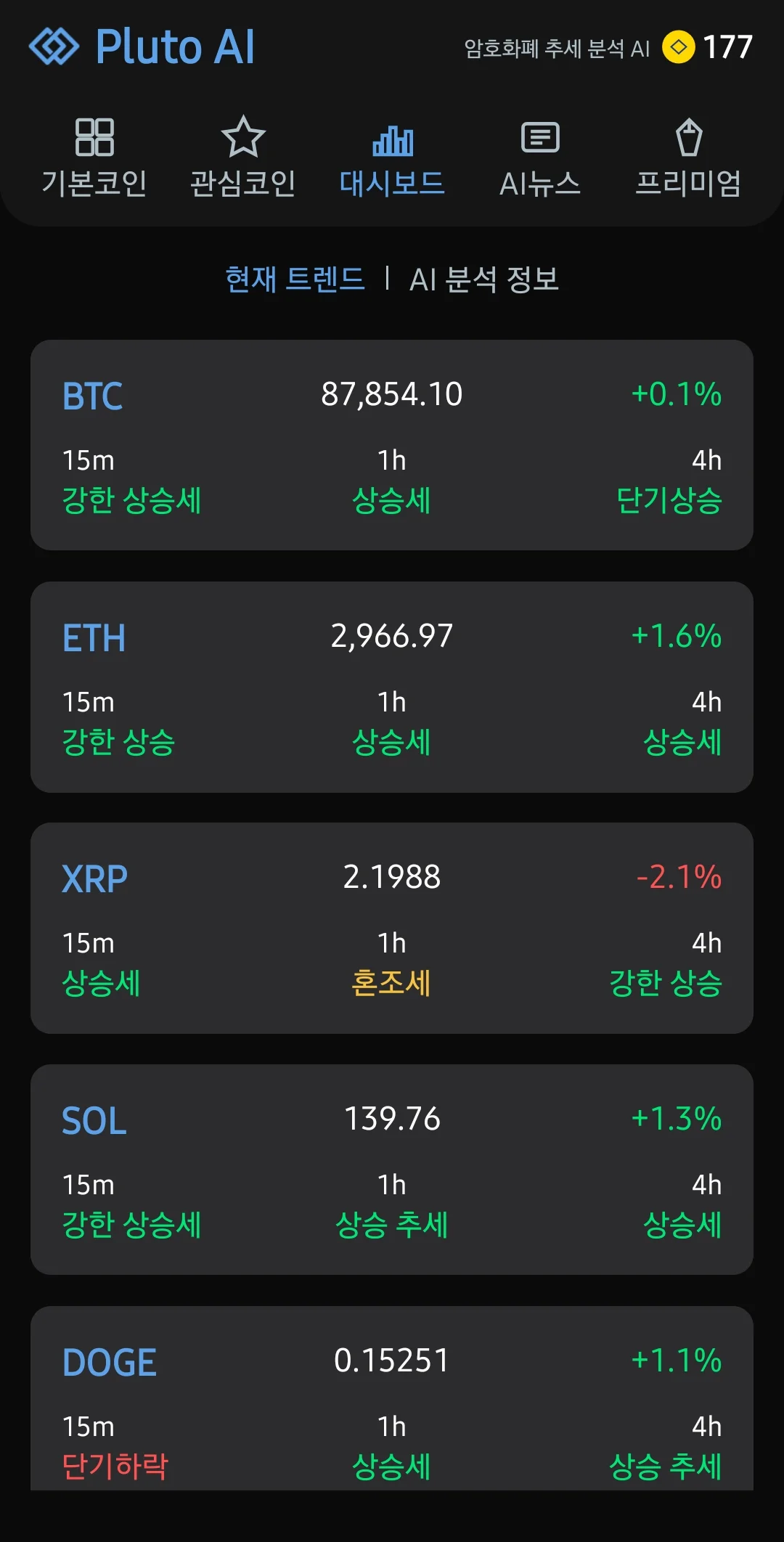Select the 기본코인 grid icon
784x1542 pixels.
coord(95,136)
